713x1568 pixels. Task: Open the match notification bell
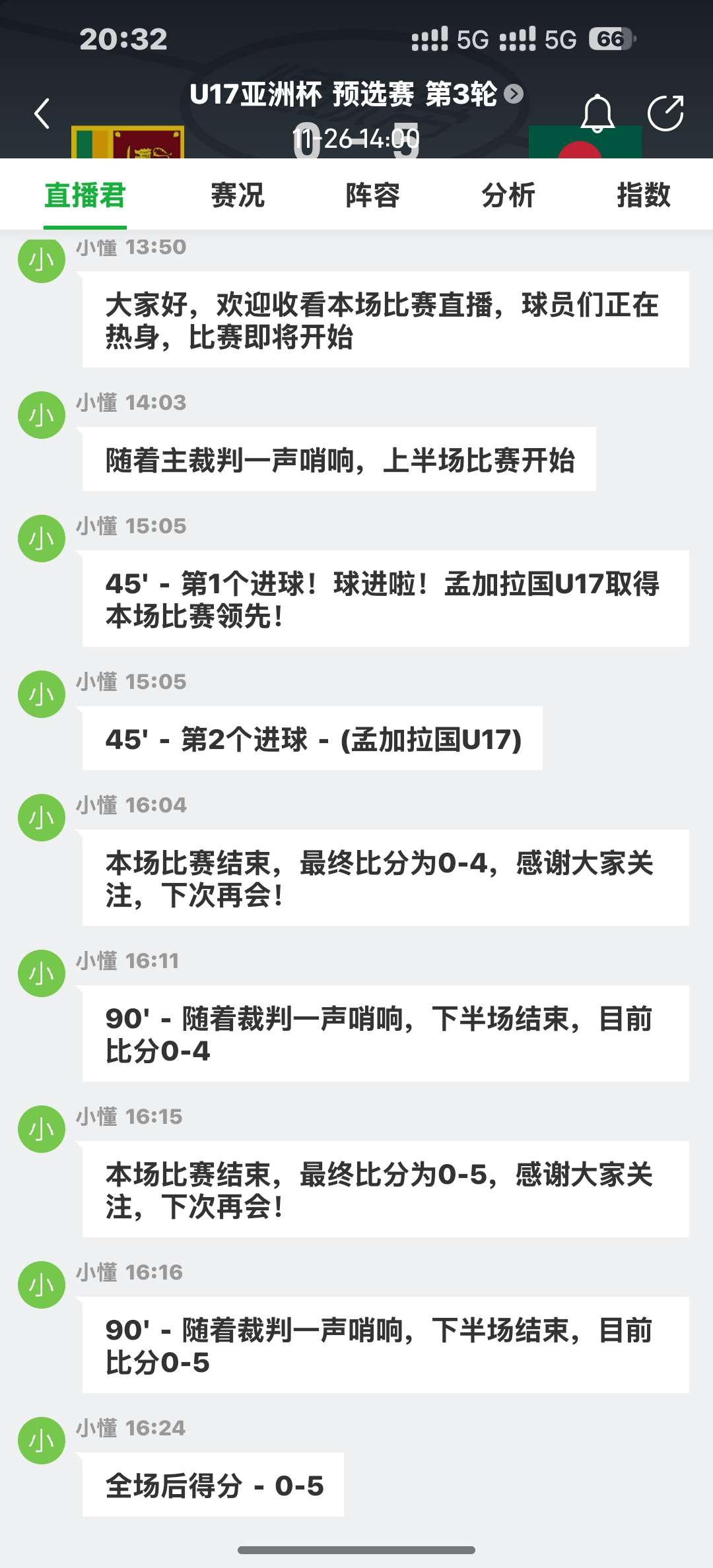(597, 114)
